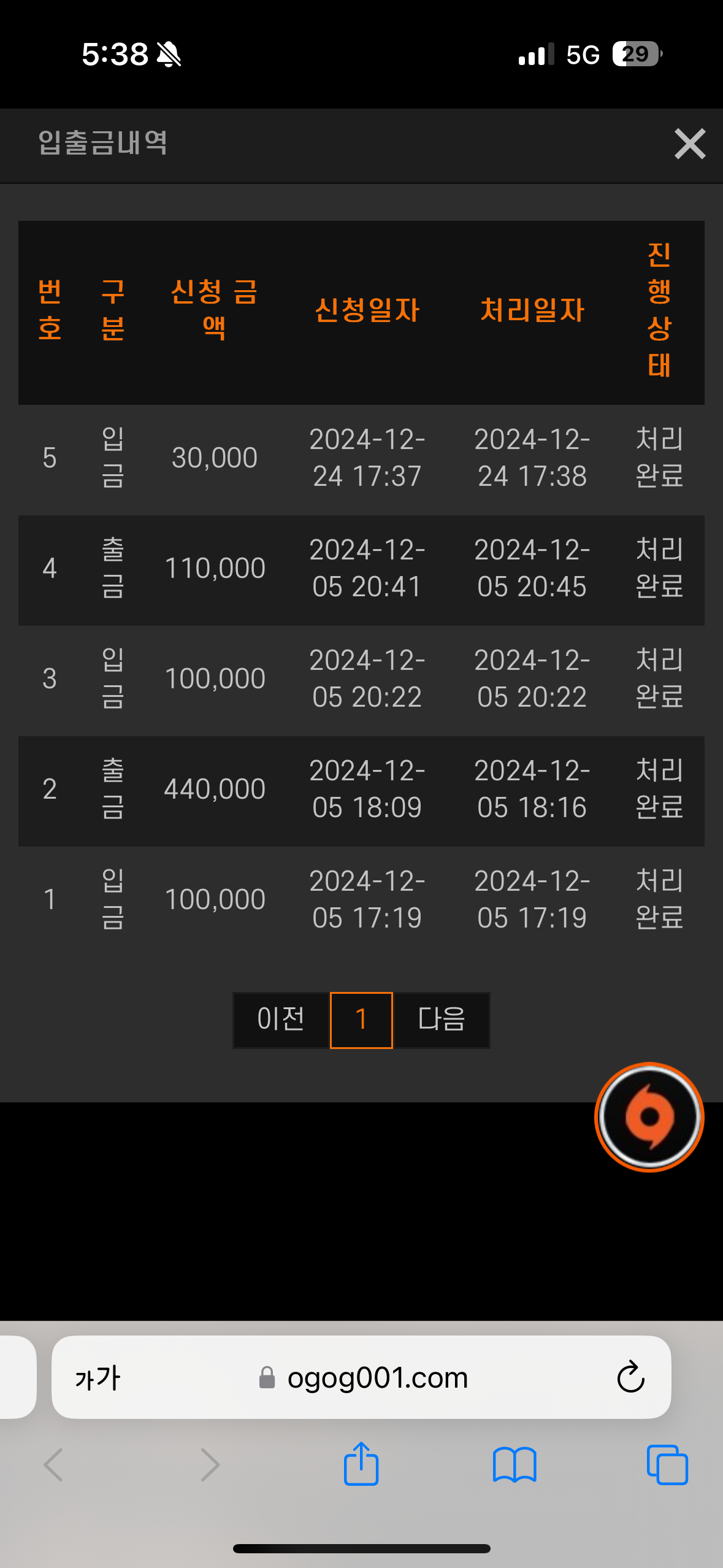The height and width of the screenshot is (1568, 723).
Task: Reload the page
Action: pos(630,1377)
